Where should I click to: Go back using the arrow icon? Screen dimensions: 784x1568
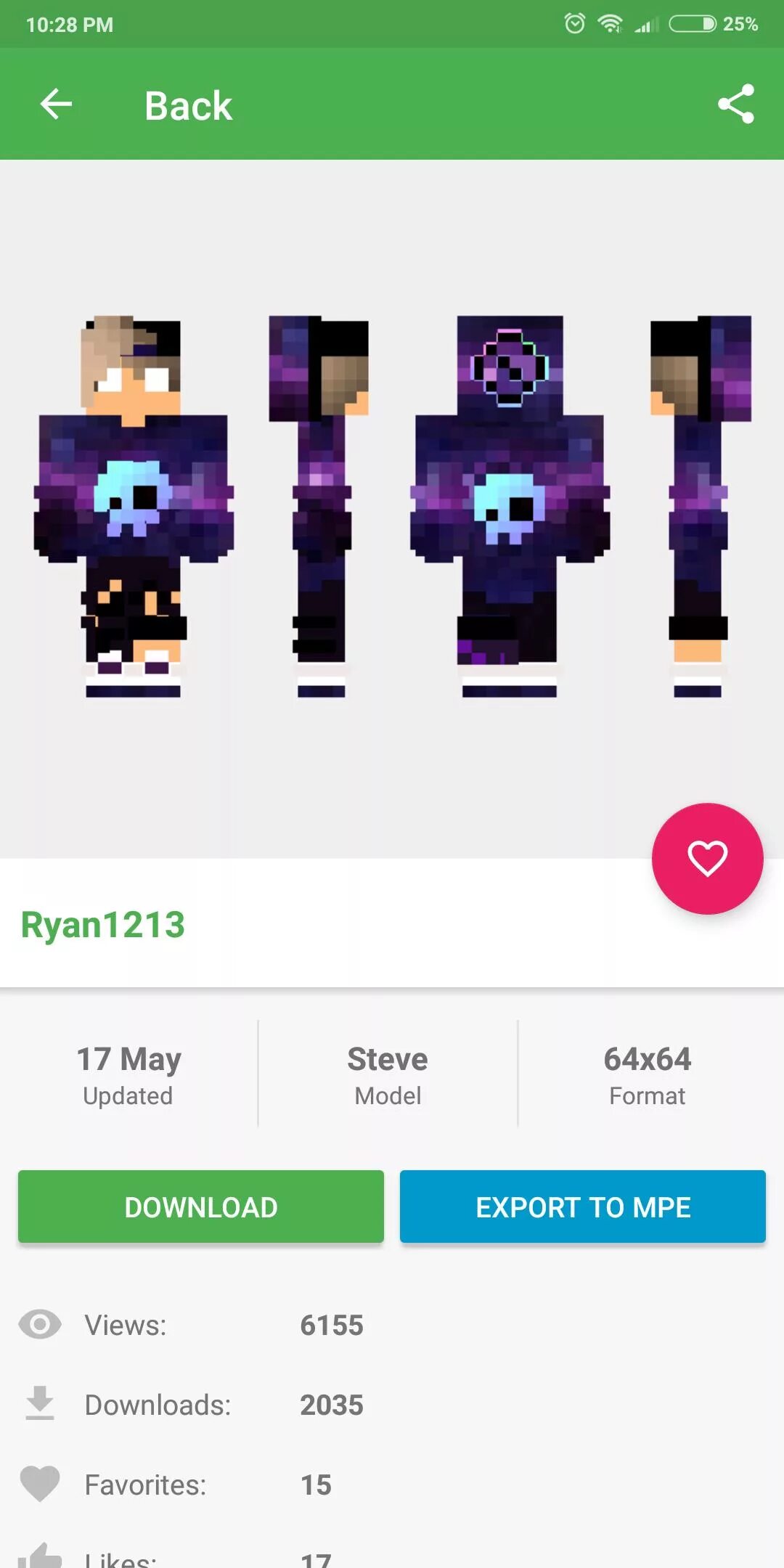pyautogui.click(x=56, y=105)
